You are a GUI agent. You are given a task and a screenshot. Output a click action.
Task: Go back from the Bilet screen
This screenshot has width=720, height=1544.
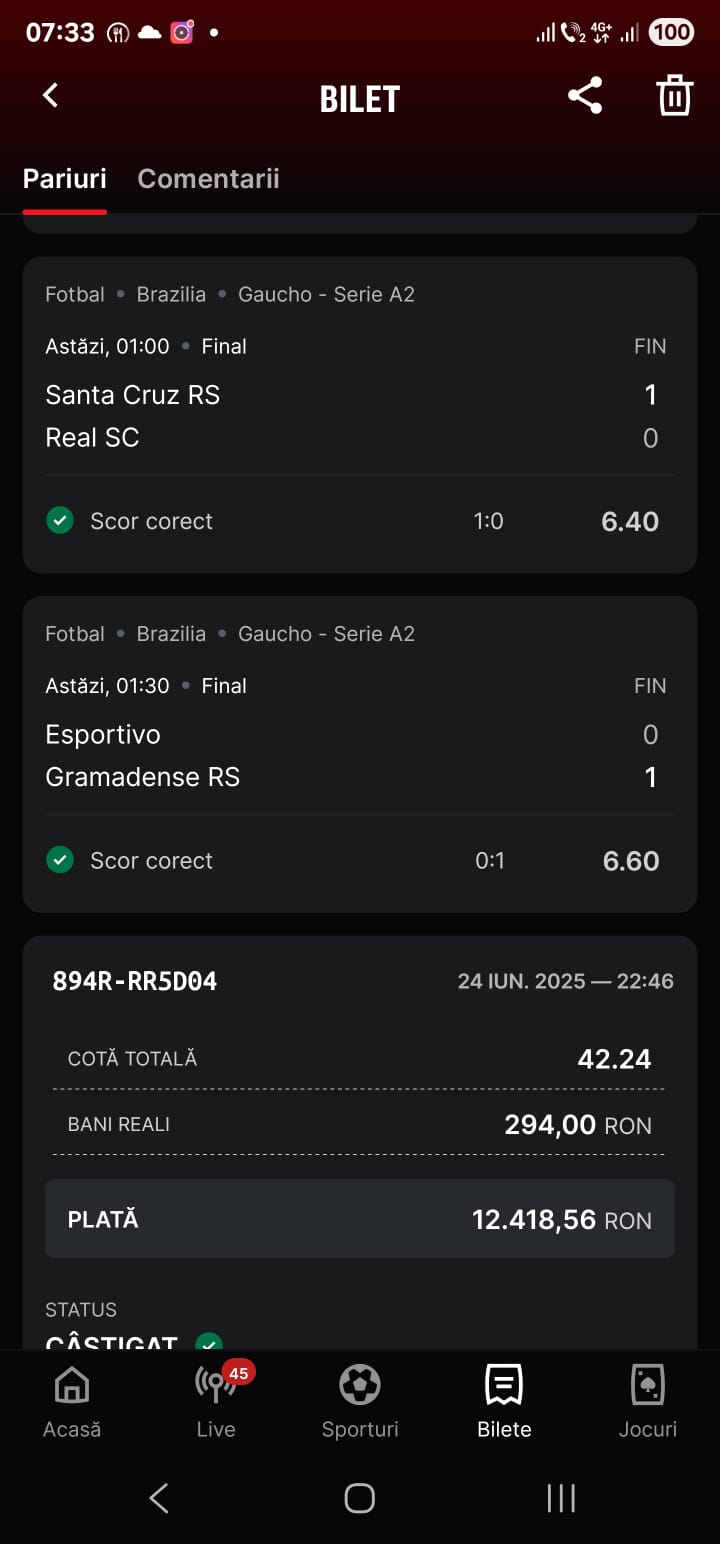pyautogui.click(x=51, y=96)
